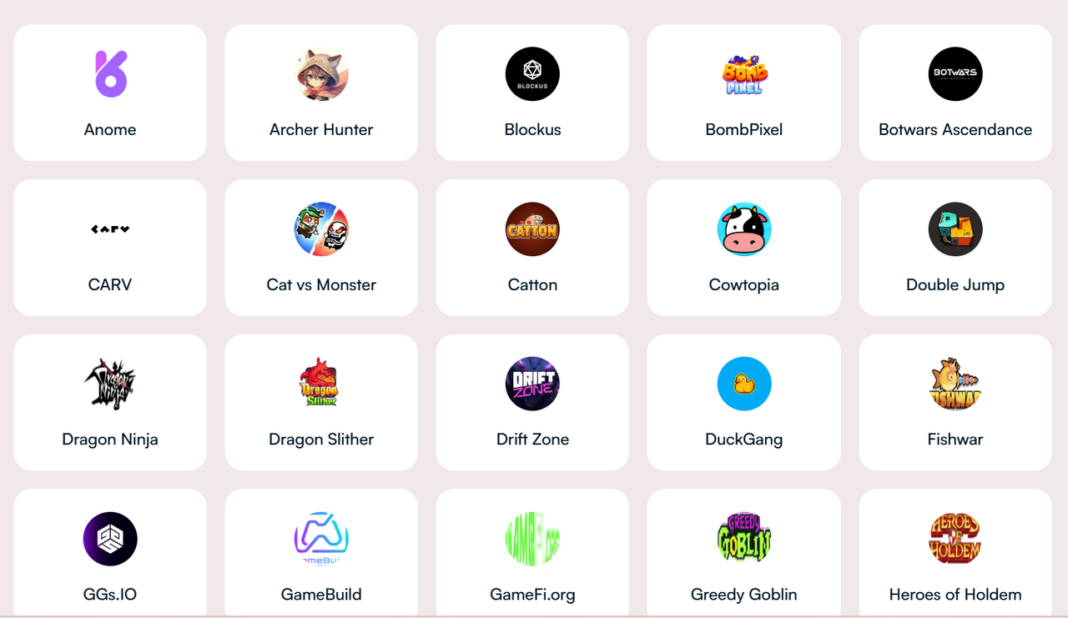Select the CARV card
This screenshot has height=618, width=1068.
point(110,248)
